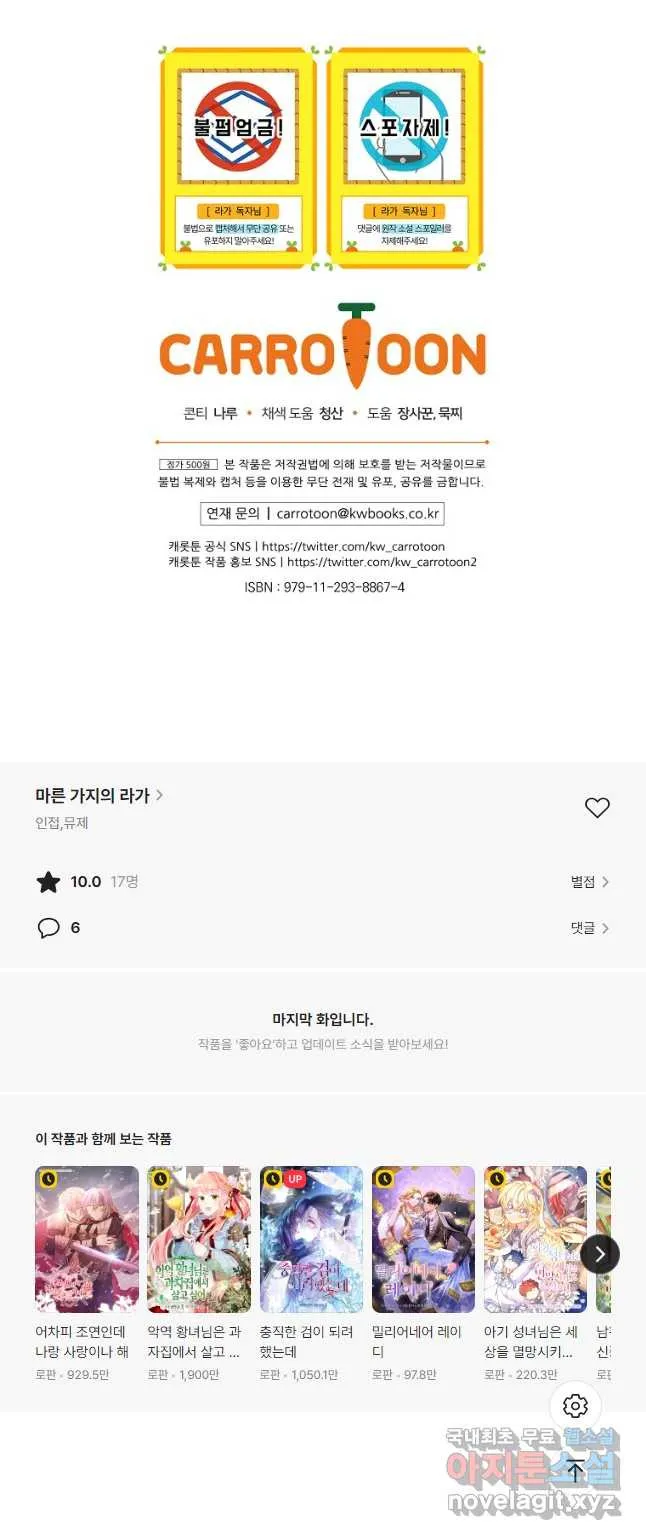Open the 댓글 comments section
646x1540 pixels.
589,928
